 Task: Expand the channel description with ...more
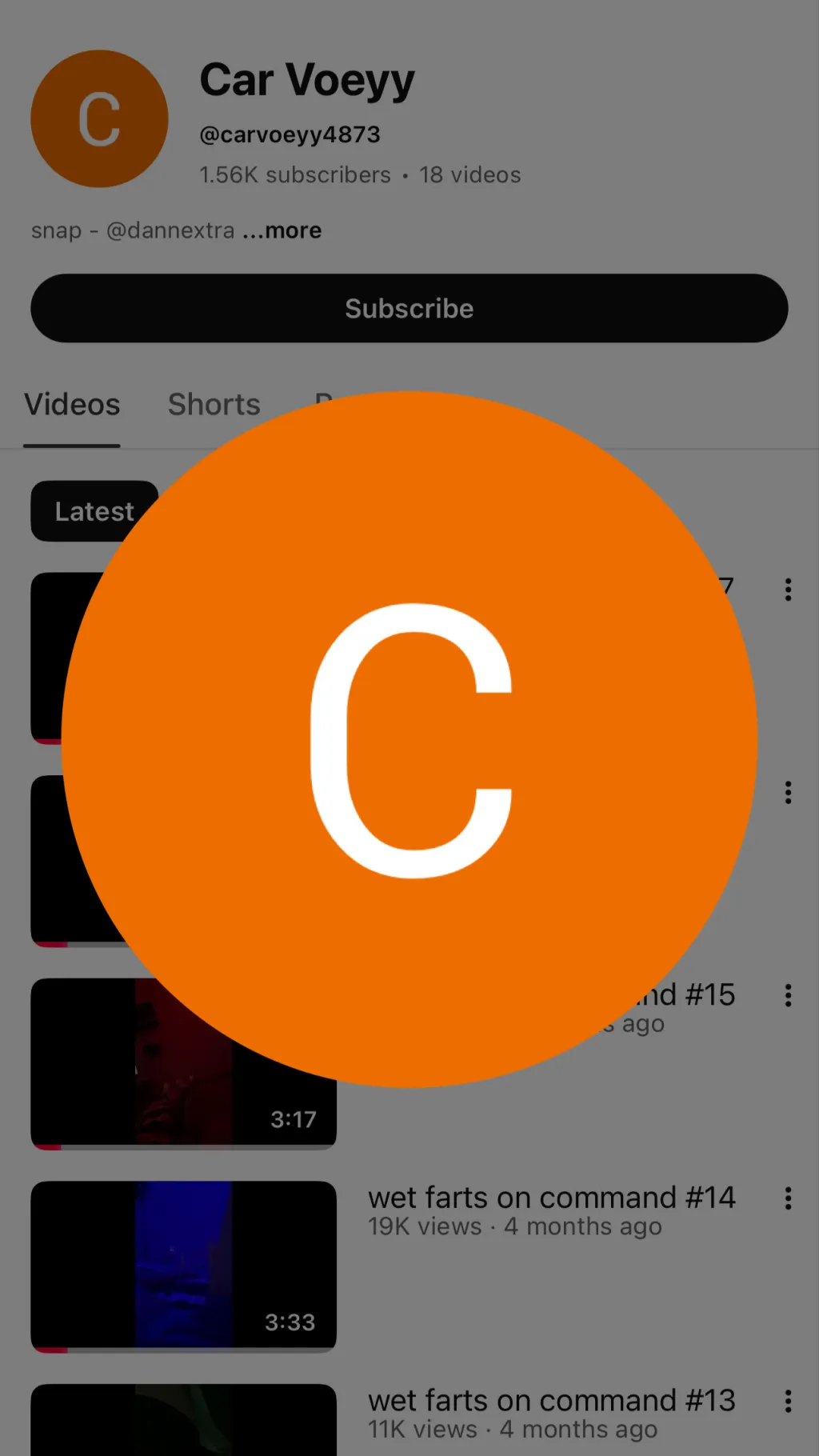(282, 231)
